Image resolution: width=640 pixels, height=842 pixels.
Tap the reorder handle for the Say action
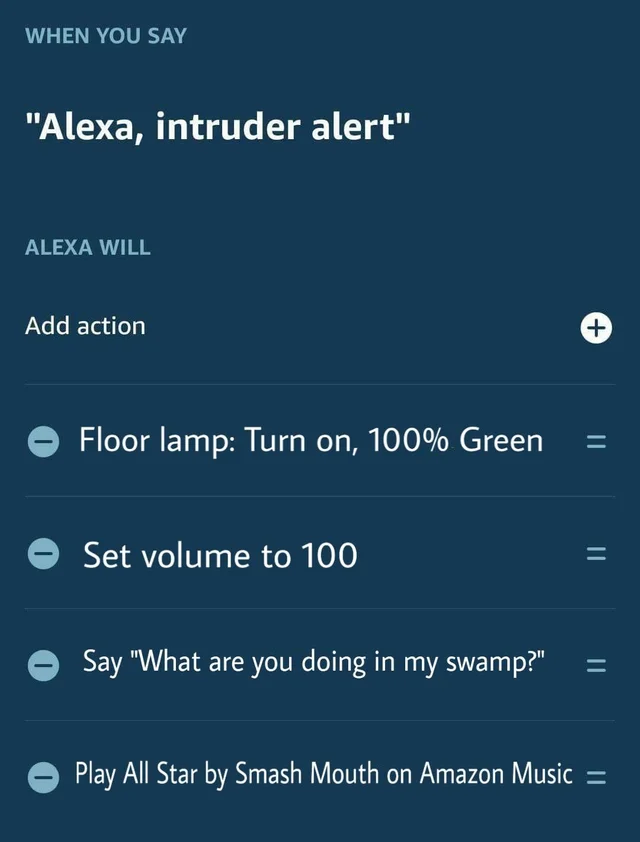point(596,666)
